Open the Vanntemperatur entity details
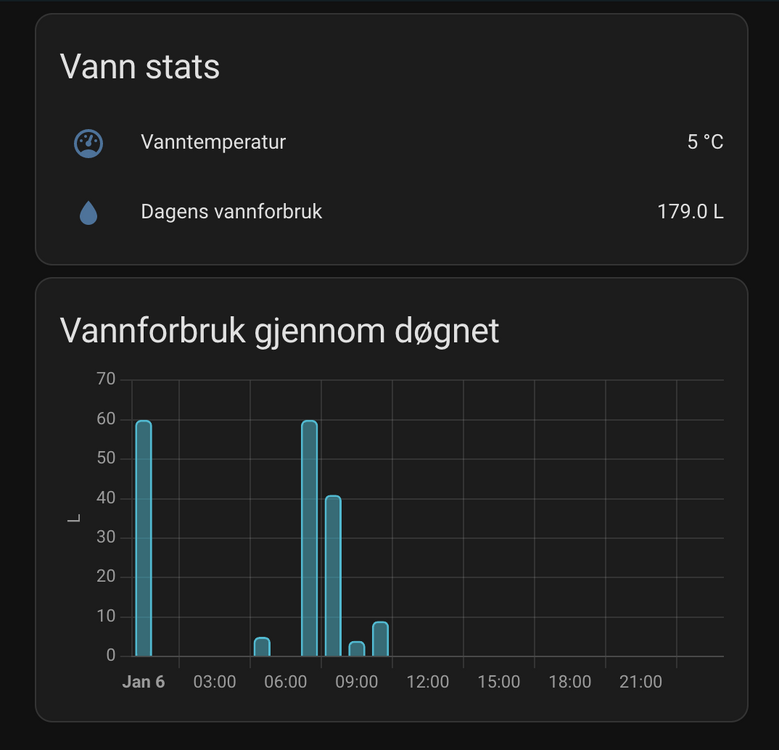This screenshot has width=779, height=750. (x=213, y=142)
